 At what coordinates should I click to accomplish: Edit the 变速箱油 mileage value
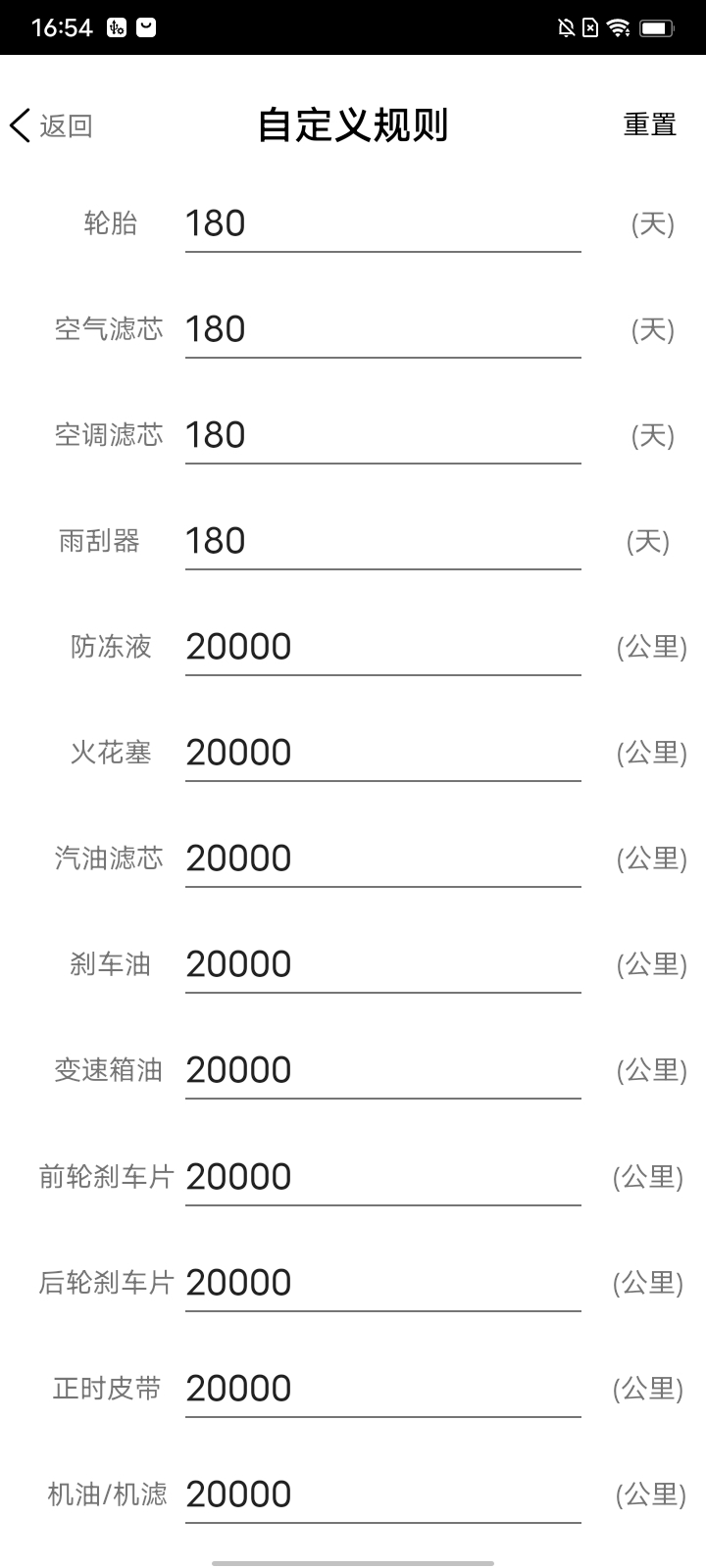[x=380, y=1070]
